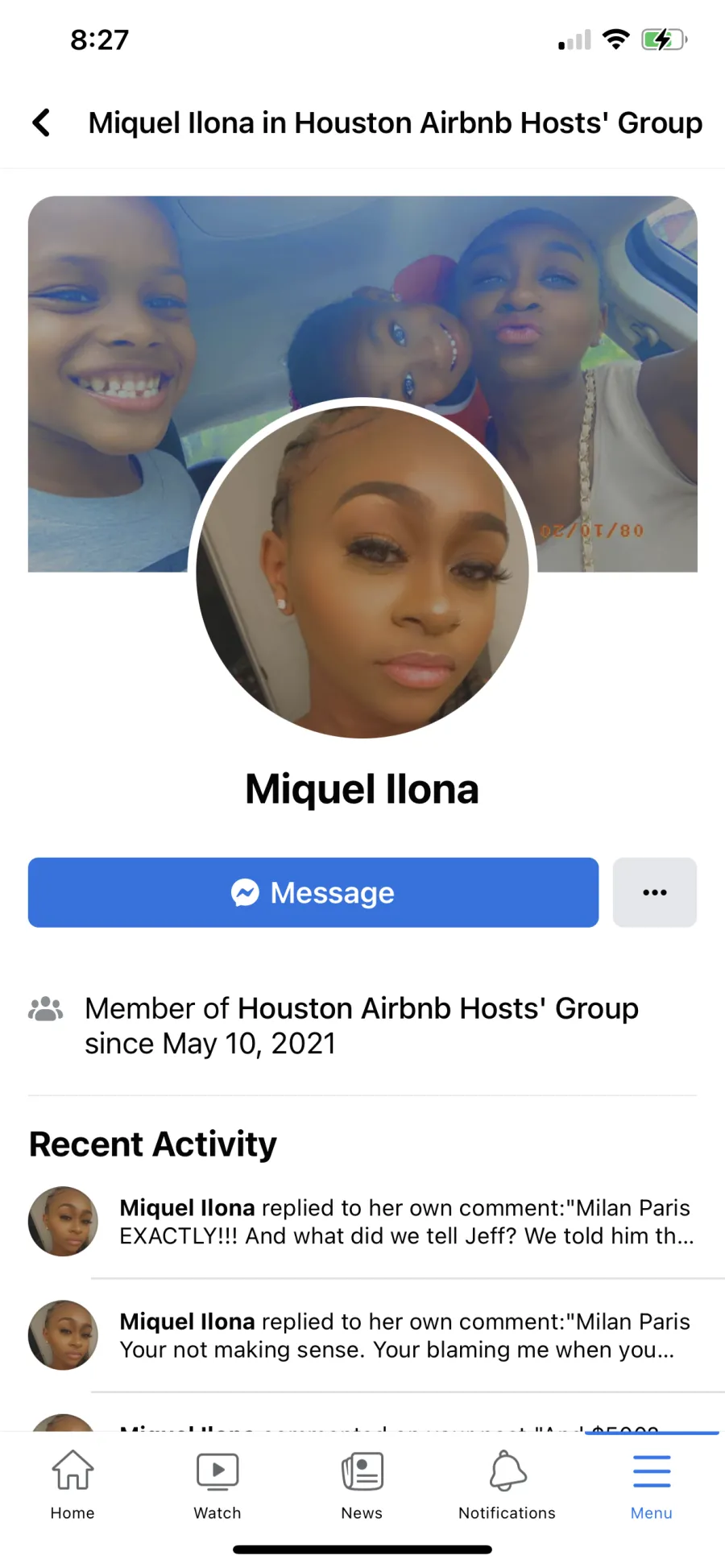The width and height of the screenshot is (725, 1568).
Task: Open the Notifications tab
Action: click(507, 1486)
